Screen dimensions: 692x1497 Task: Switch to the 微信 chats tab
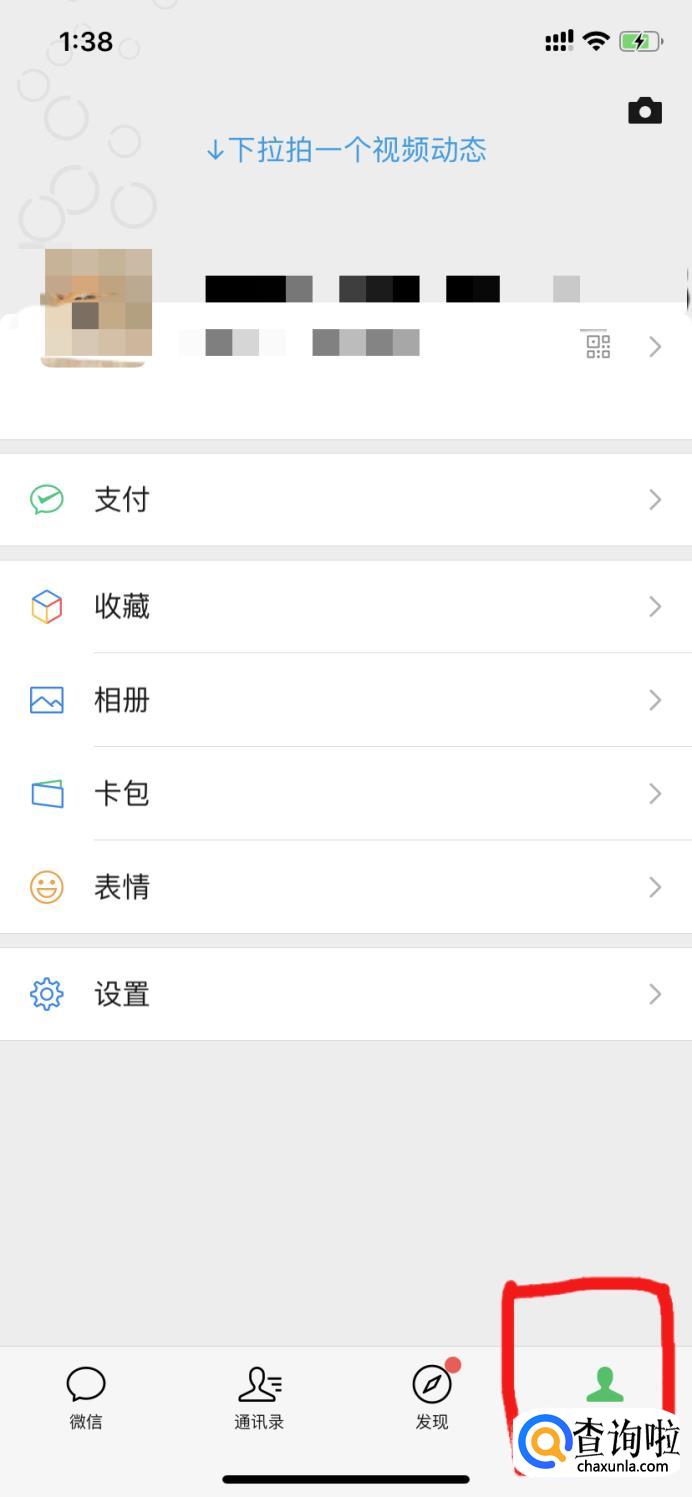[x=86, y=1397]
